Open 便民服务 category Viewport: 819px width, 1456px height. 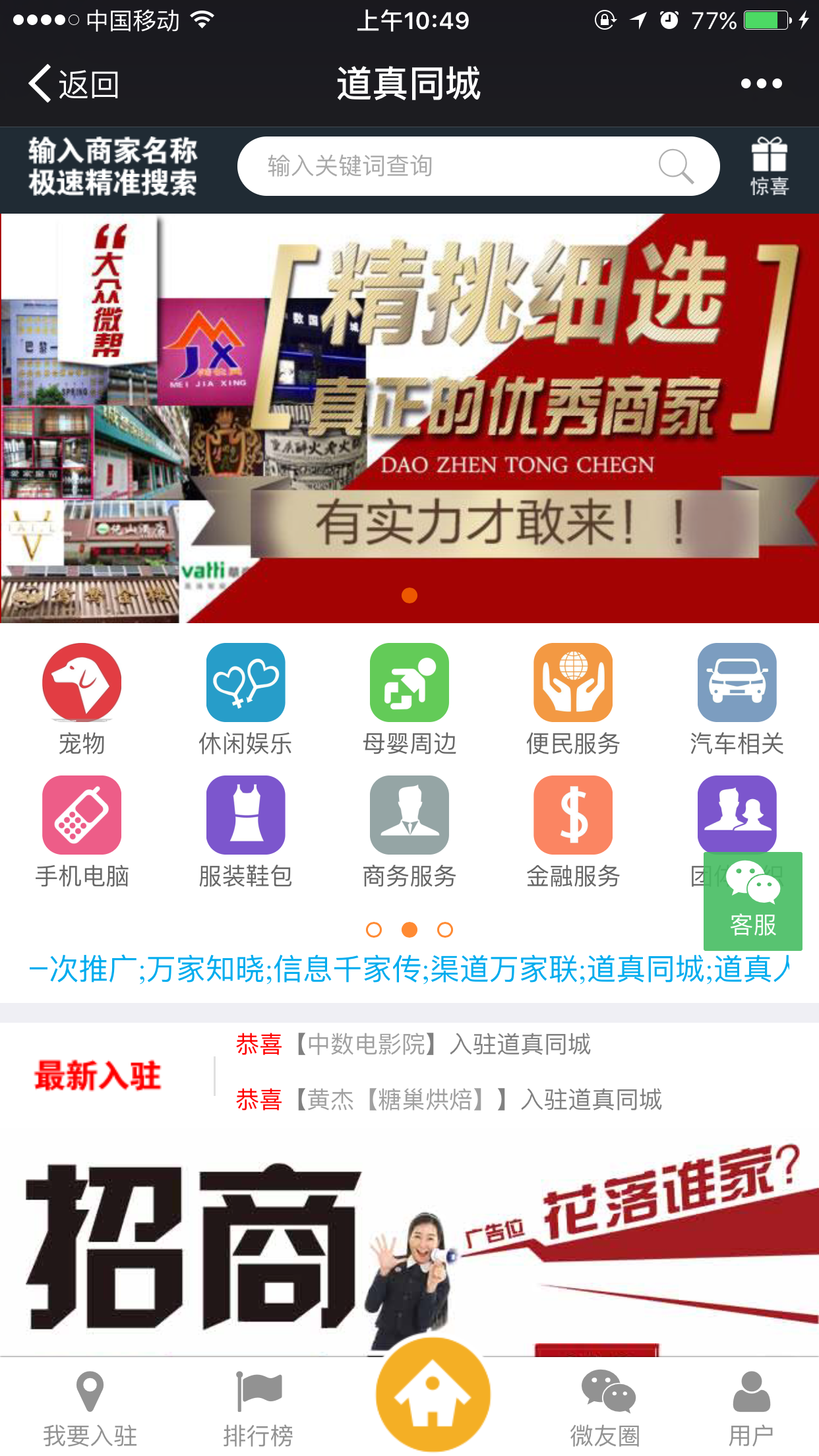pyautogui.click(x=573, y=698)
